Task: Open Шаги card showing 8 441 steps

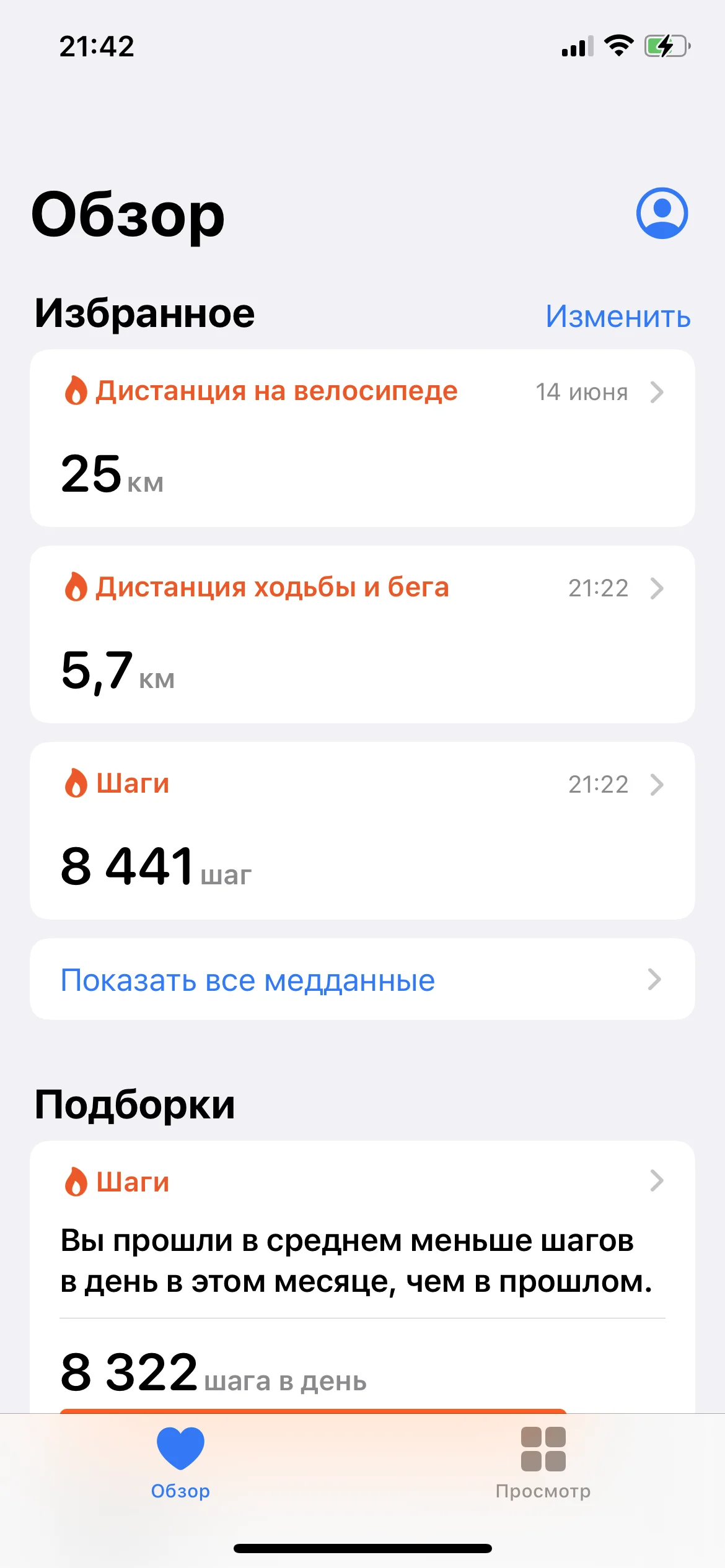Action: (x=362, y=830)
